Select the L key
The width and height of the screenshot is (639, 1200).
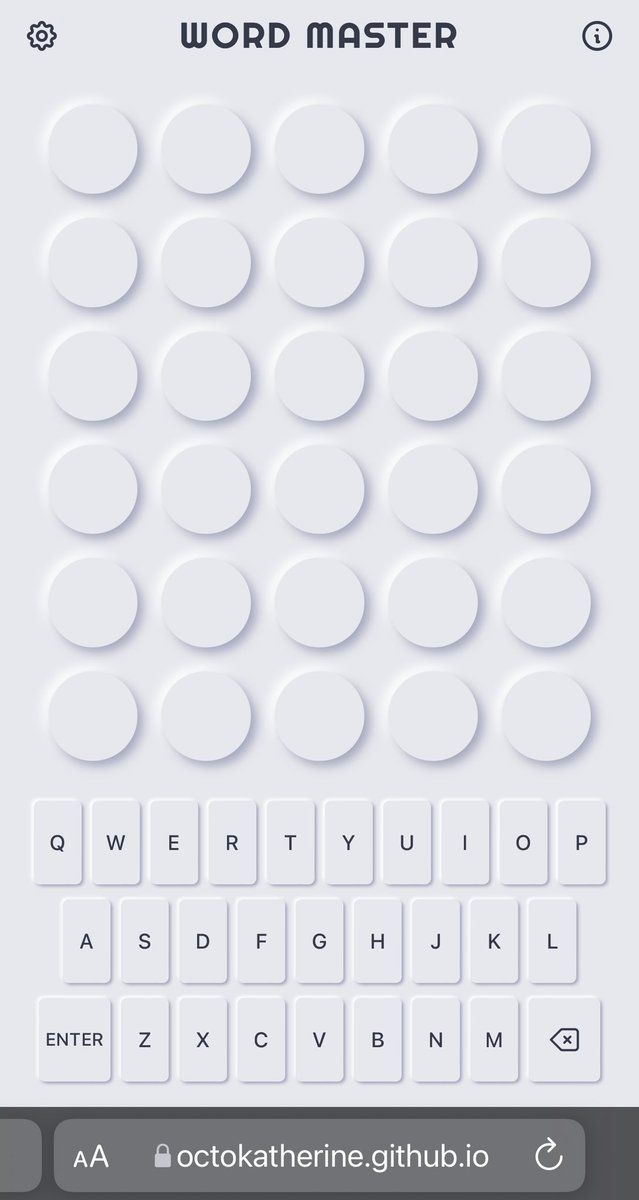pyautogui.click(x=552, y=940)
